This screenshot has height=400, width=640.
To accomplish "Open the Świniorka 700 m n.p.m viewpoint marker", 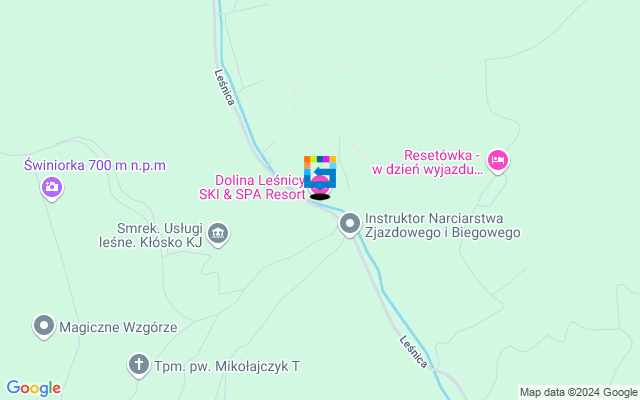I will tap(51, 187).
